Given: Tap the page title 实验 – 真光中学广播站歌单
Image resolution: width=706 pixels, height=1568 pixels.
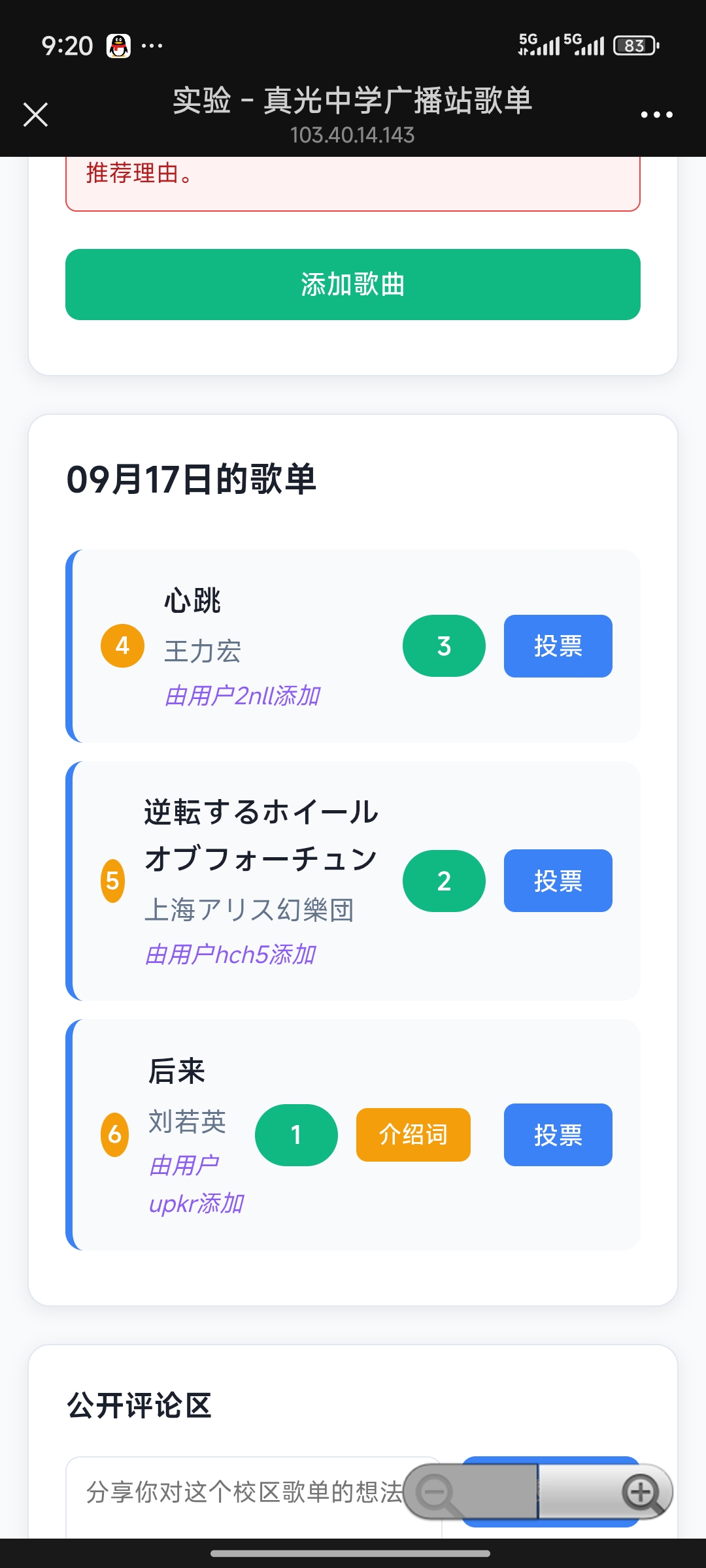Looking at the screenshot, I should pos(352,102).
